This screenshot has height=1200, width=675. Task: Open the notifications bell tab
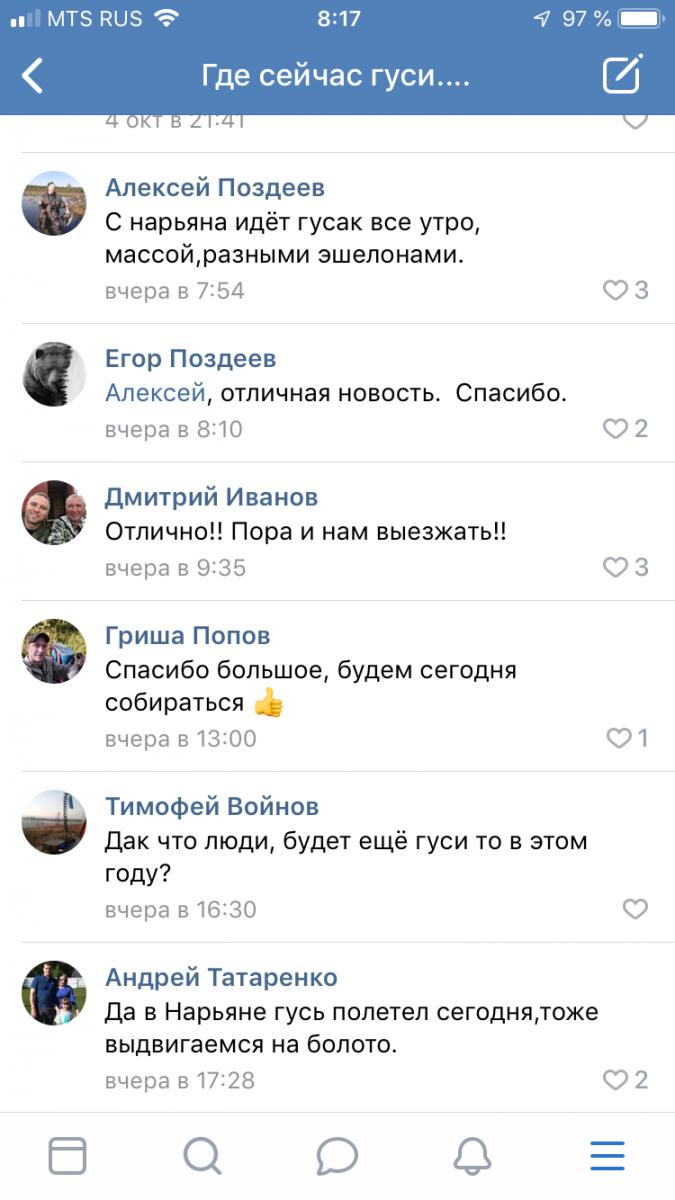(472, 1156)
